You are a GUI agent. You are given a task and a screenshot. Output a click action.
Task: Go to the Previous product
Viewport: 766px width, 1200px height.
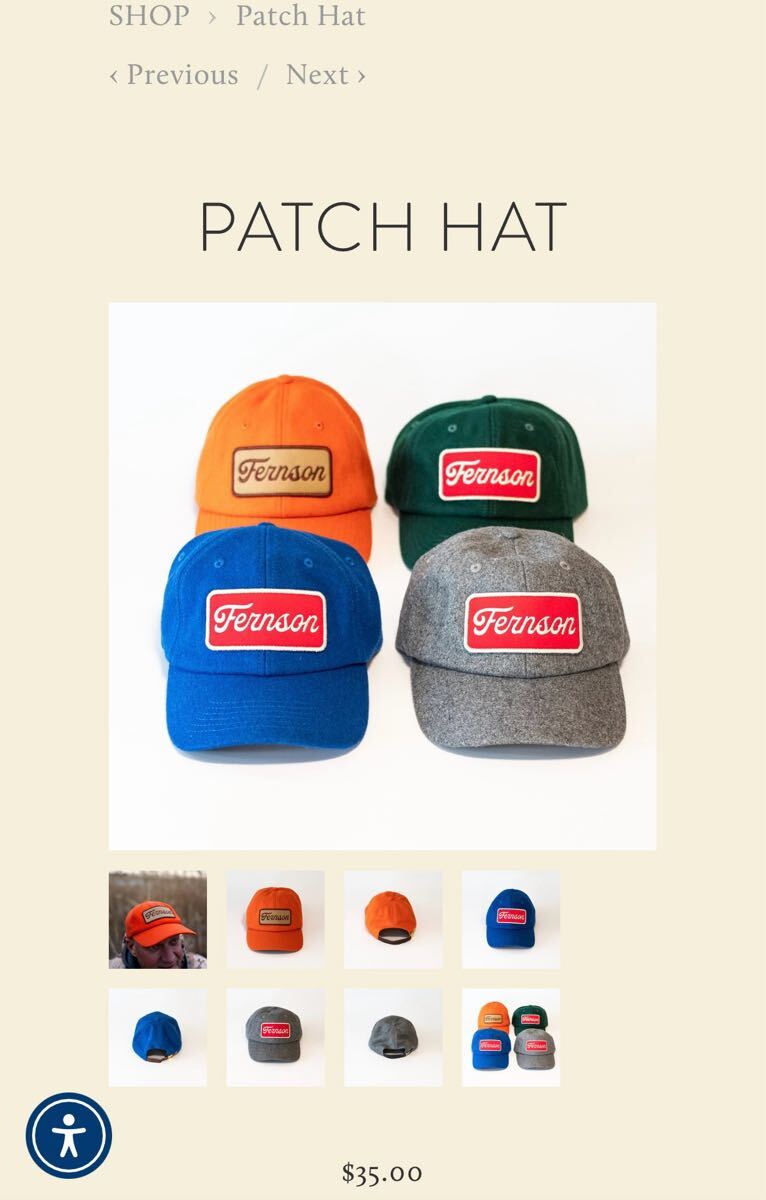click(x=174, y=75)
